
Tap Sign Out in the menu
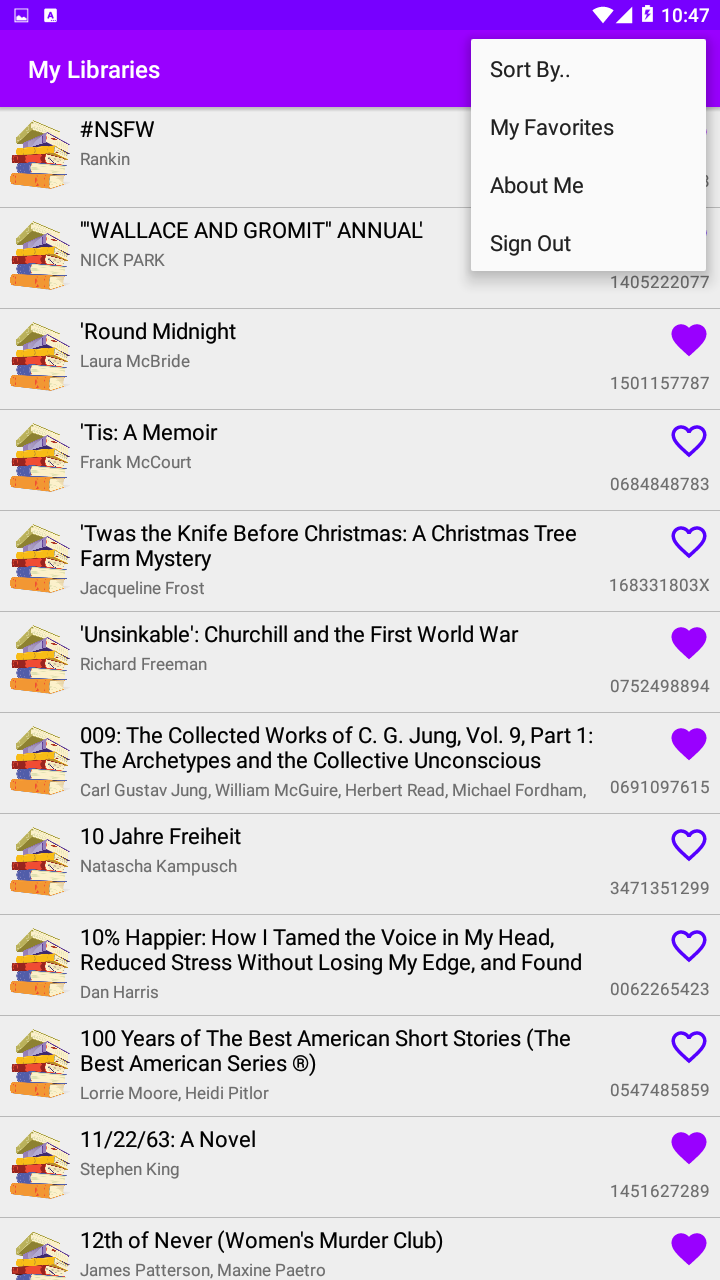click(588, 244)
